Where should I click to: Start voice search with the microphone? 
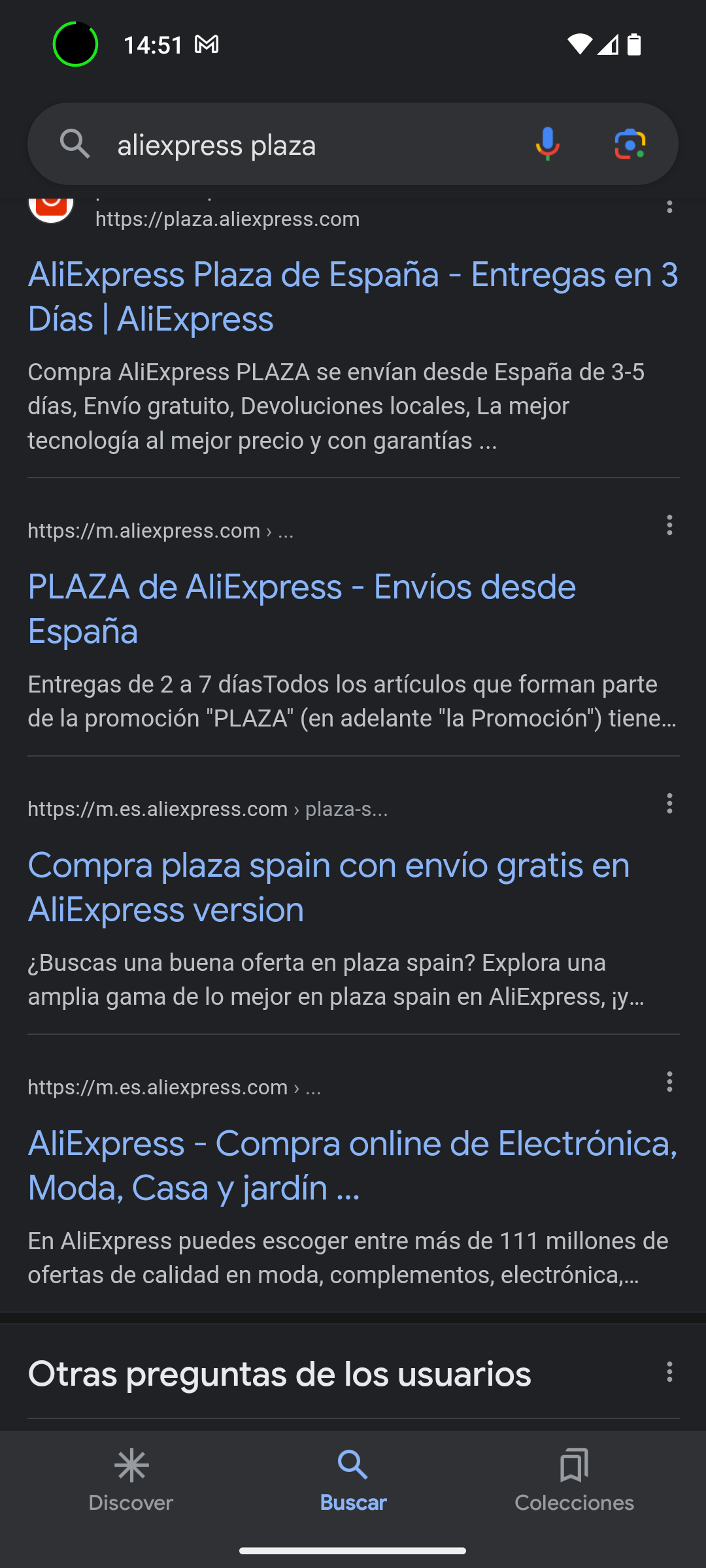[x=547, y=144]
